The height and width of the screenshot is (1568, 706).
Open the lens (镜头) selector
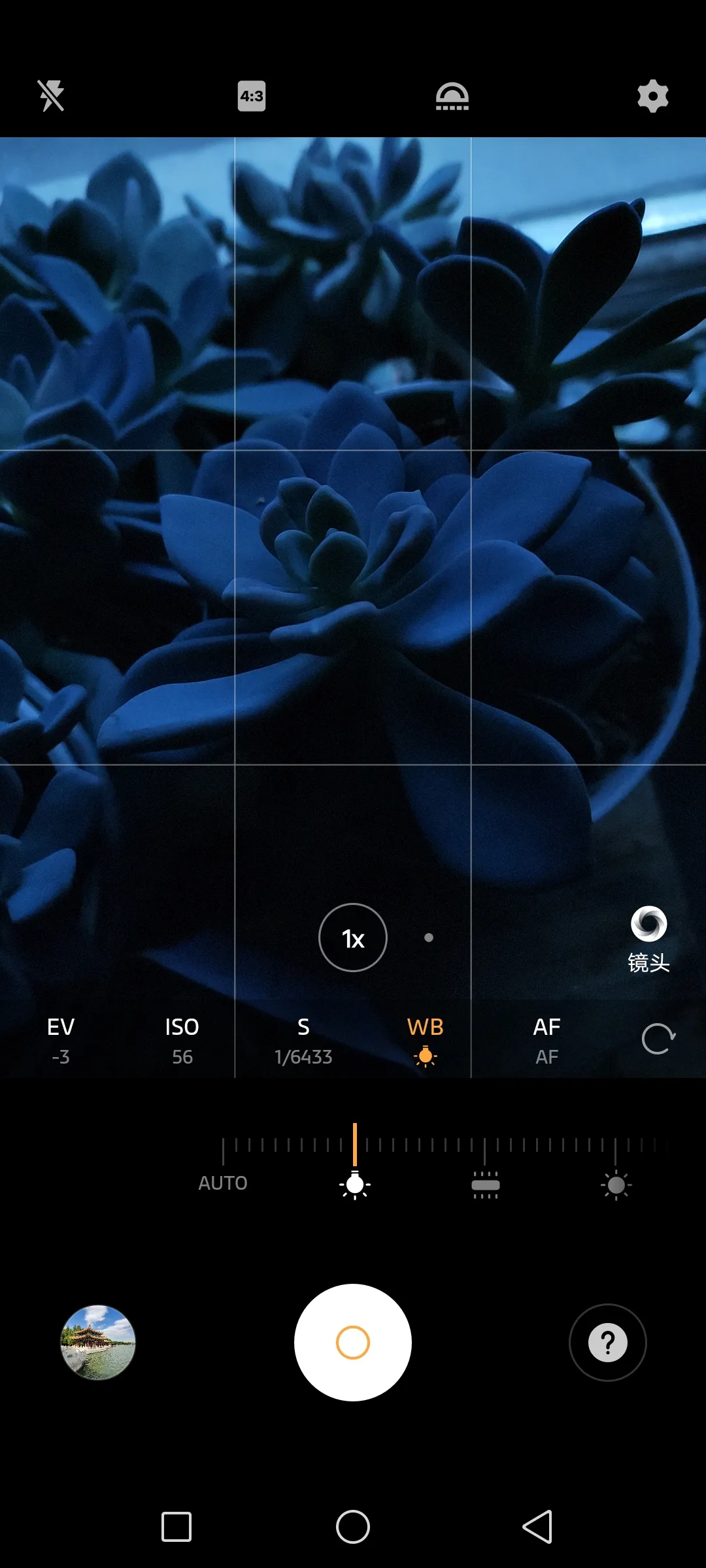pos(648,939)
